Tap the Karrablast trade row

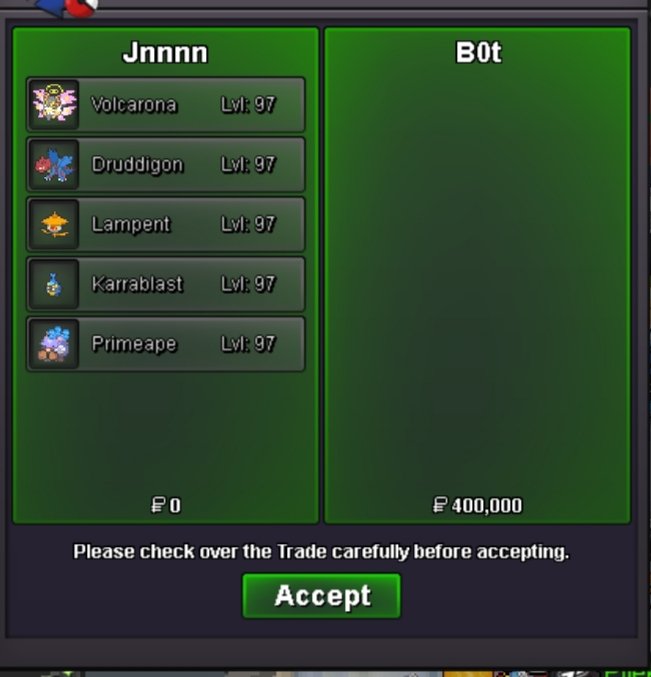[x=166, y=284]
